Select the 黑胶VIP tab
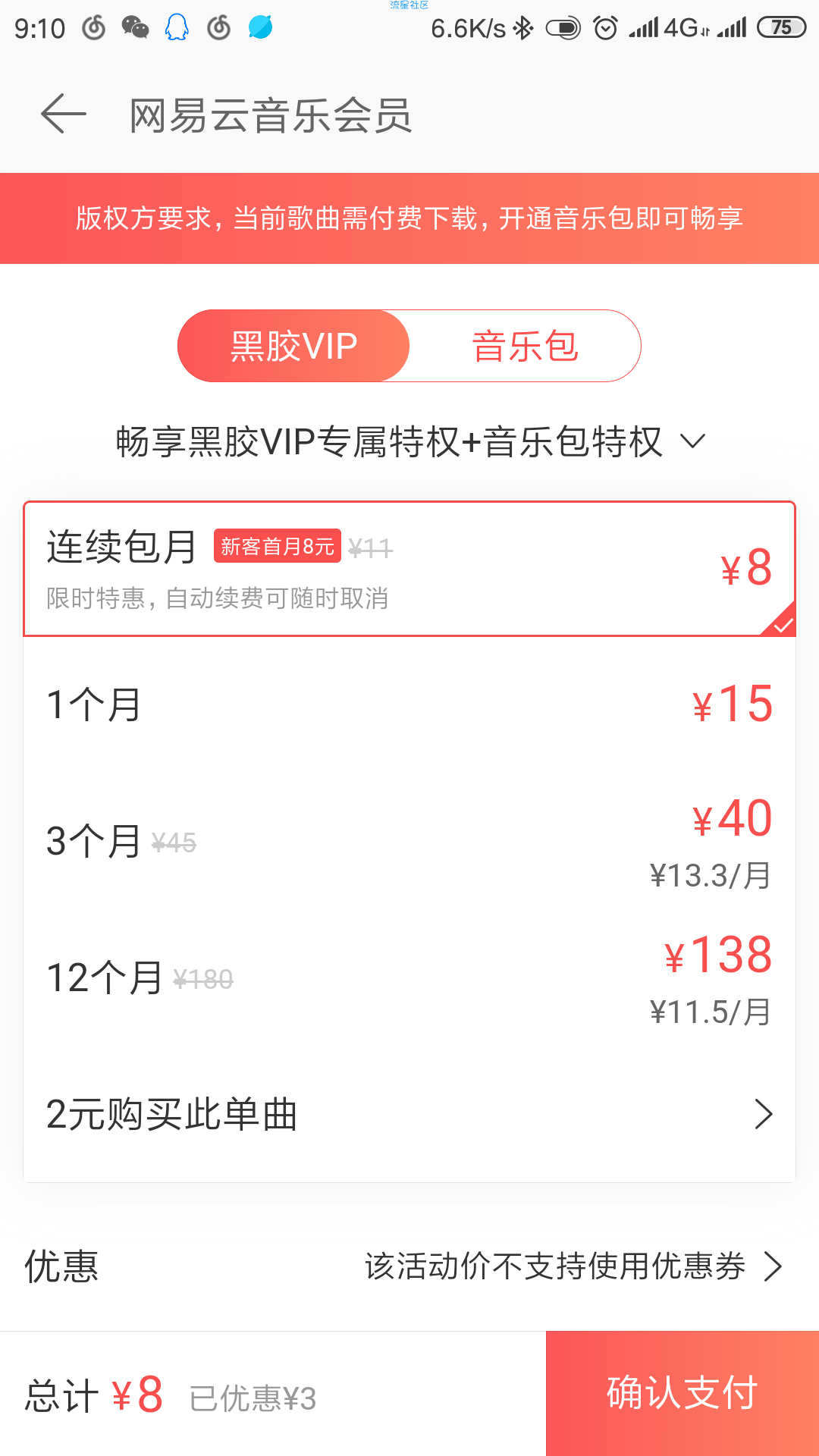 click(294, 347)
